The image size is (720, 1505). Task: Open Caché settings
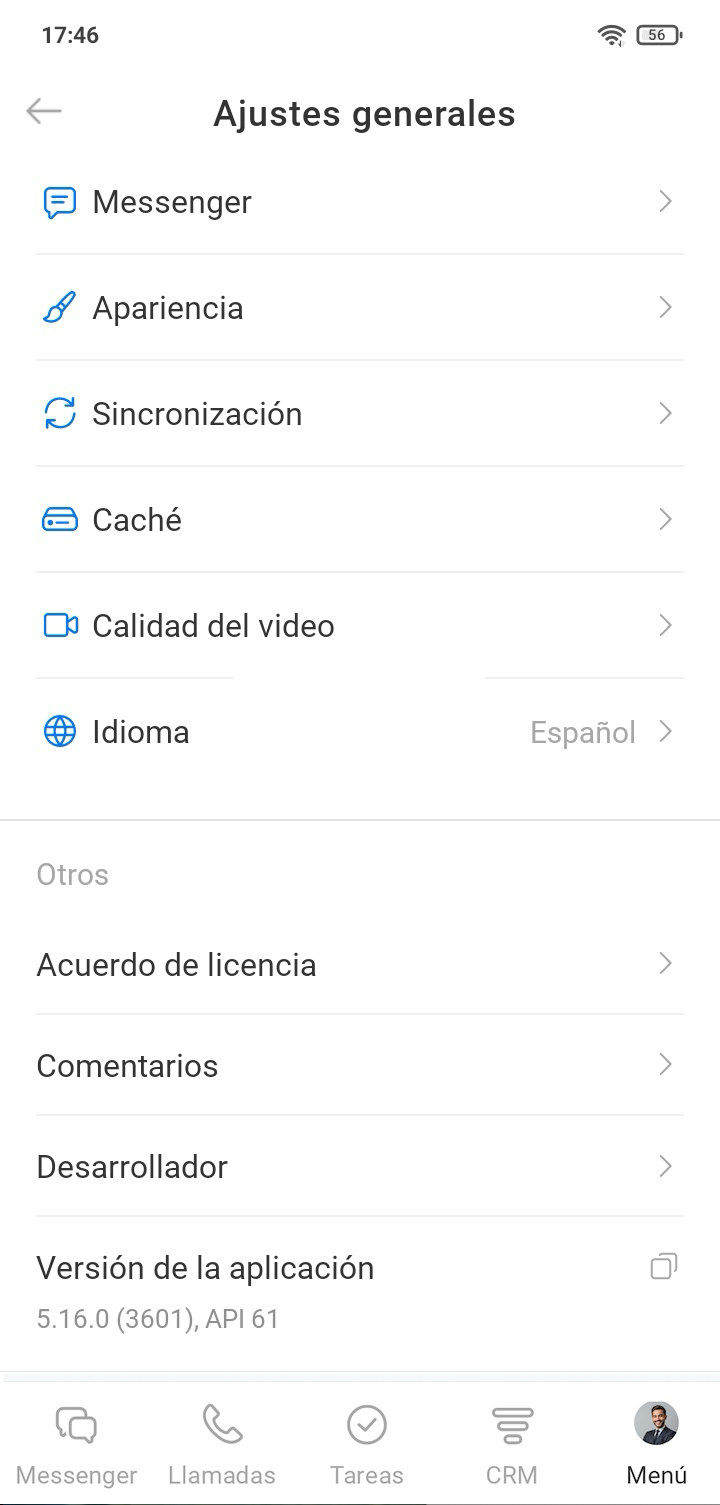pyautogui.click(x=360, y=520)
